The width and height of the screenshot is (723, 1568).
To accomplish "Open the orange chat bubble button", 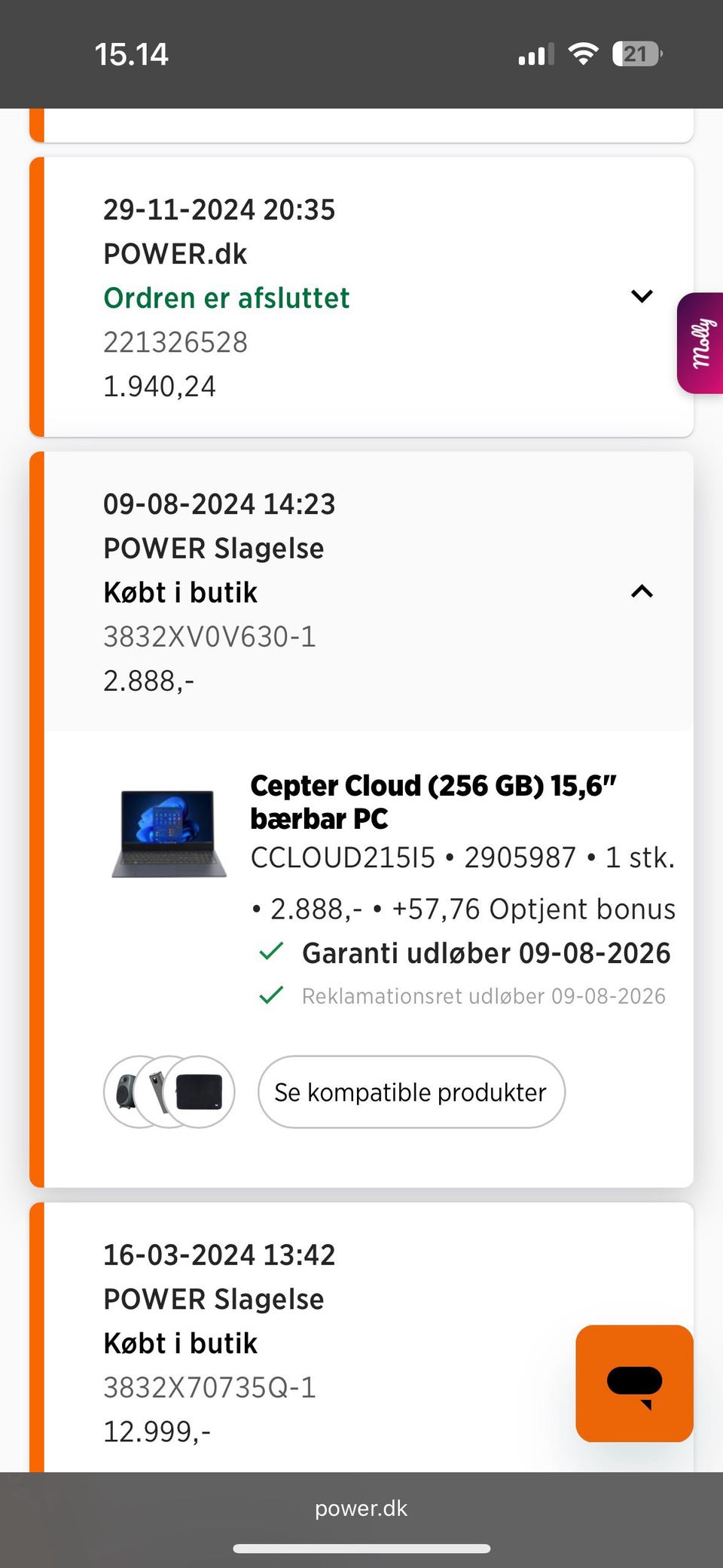I will point(634,1383).
